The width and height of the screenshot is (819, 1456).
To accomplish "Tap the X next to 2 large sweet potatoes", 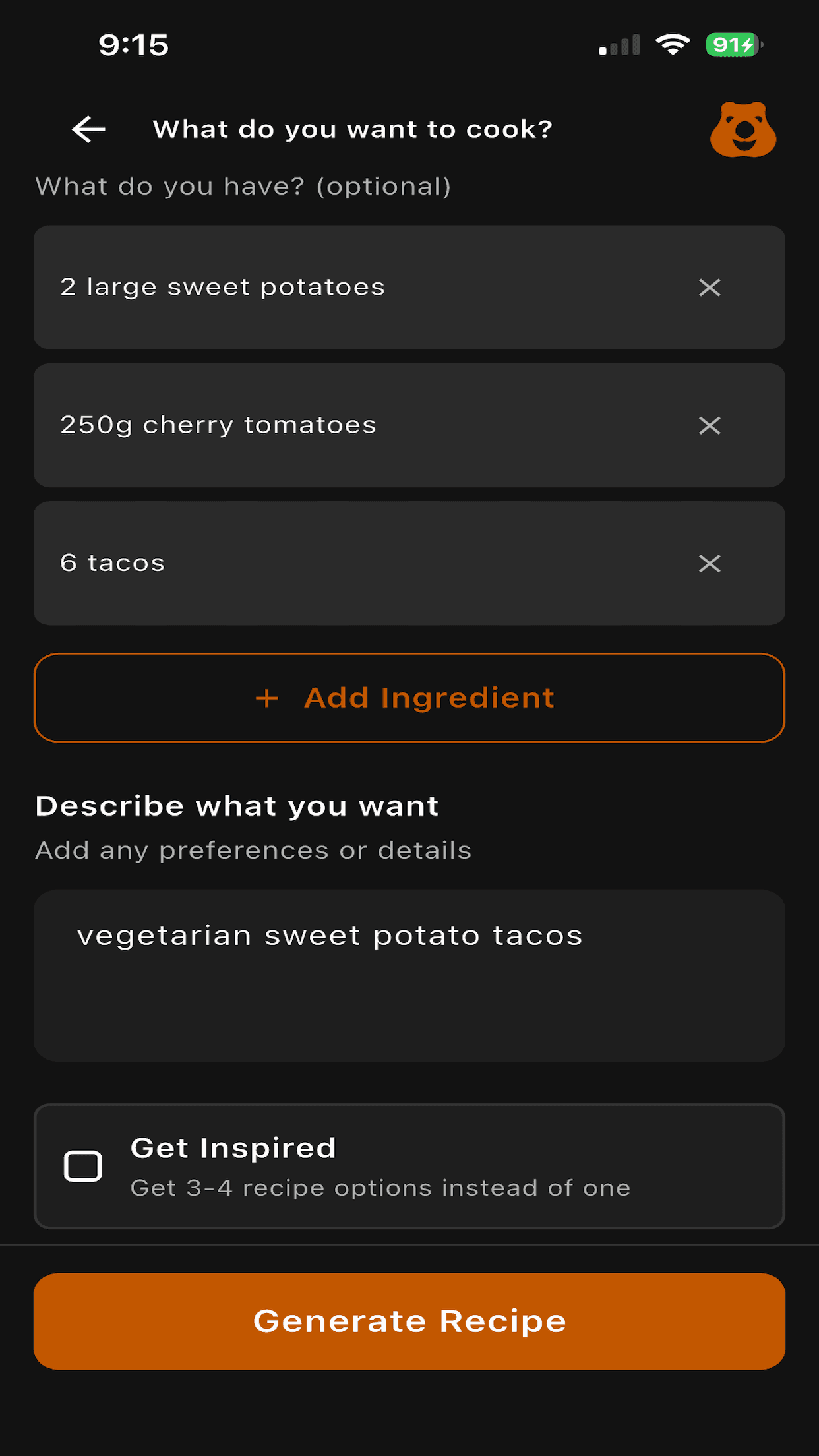I will [x=710, y=288].
